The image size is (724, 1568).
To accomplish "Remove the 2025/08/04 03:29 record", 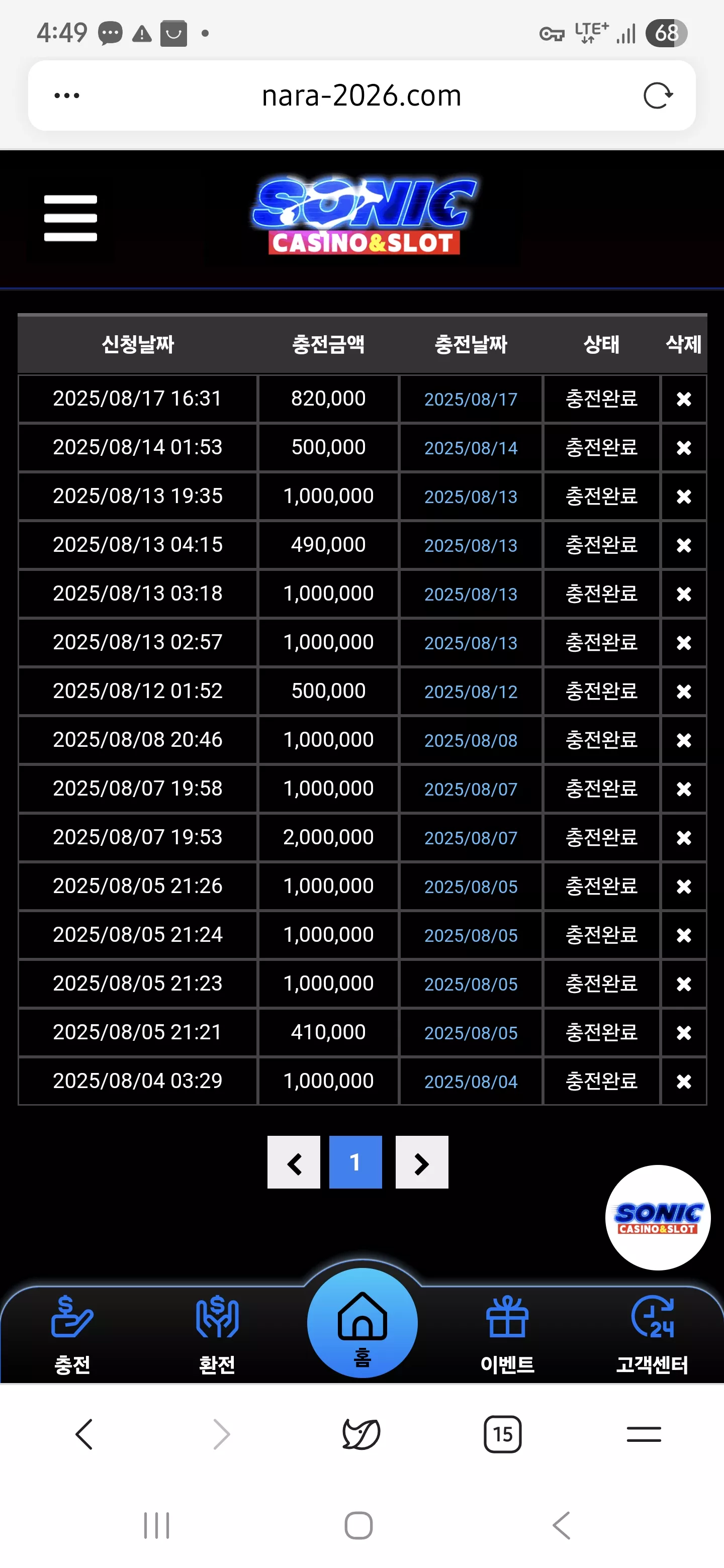I will [x=684, y=1082].
